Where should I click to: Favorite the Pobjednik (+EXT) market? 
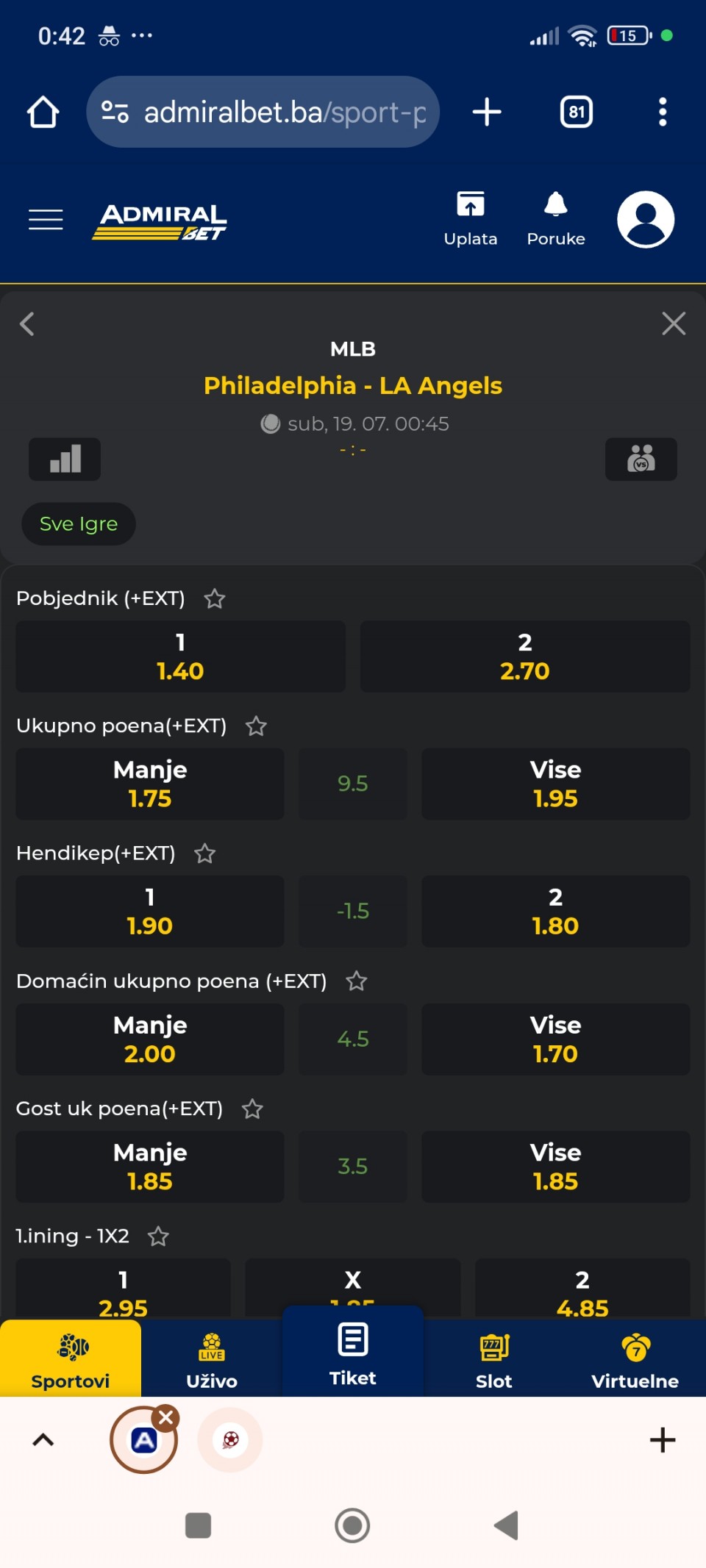(x=215, y=599)
